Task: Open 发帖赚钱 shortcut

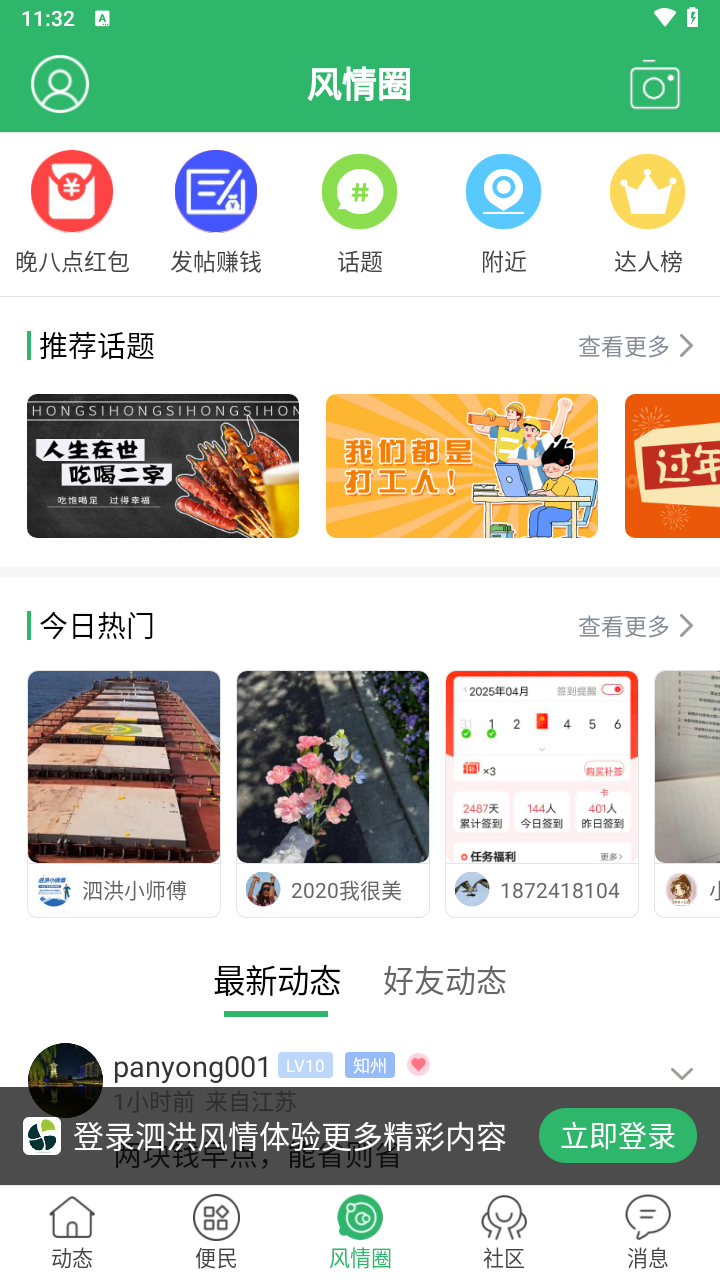Action: point(216,212)
